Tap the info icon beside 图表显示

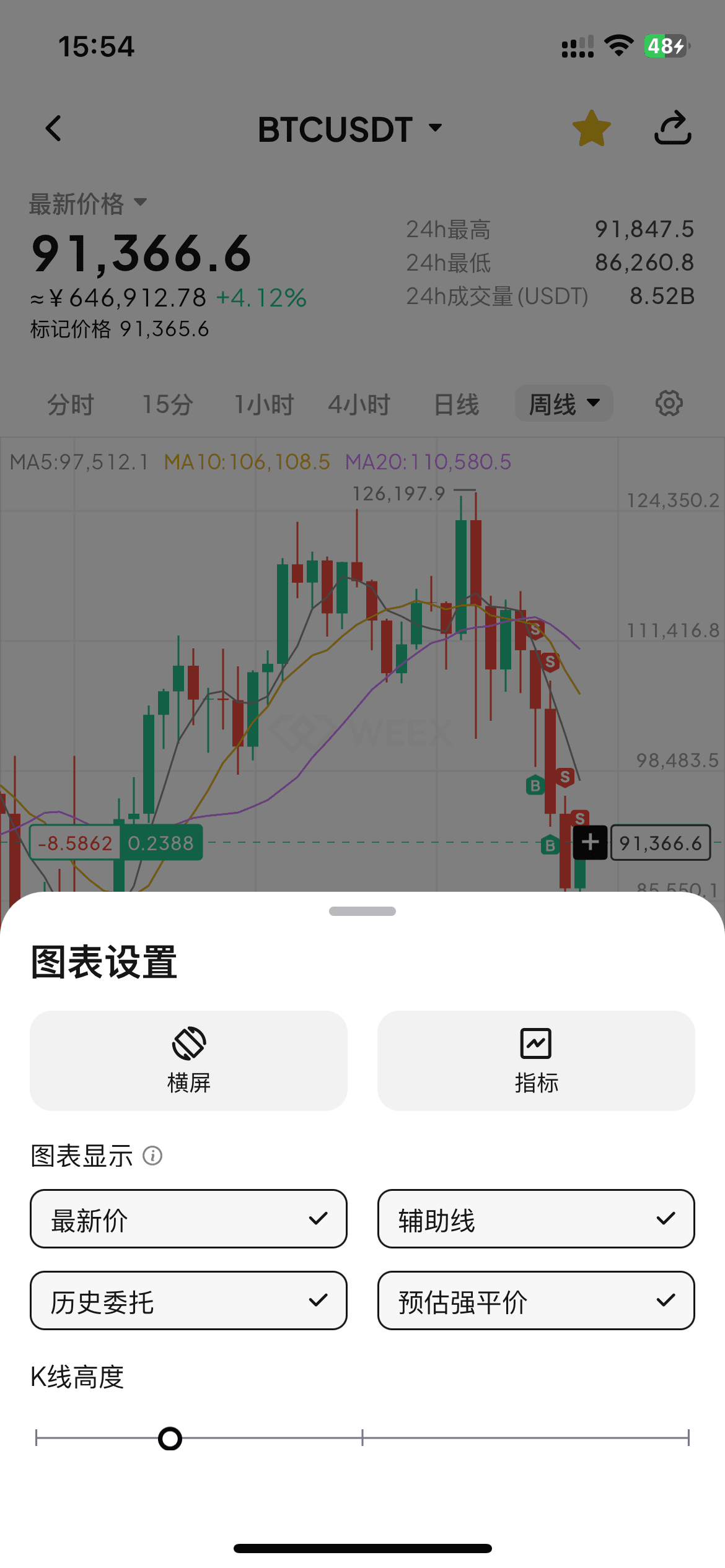(x=152, y=1154)
